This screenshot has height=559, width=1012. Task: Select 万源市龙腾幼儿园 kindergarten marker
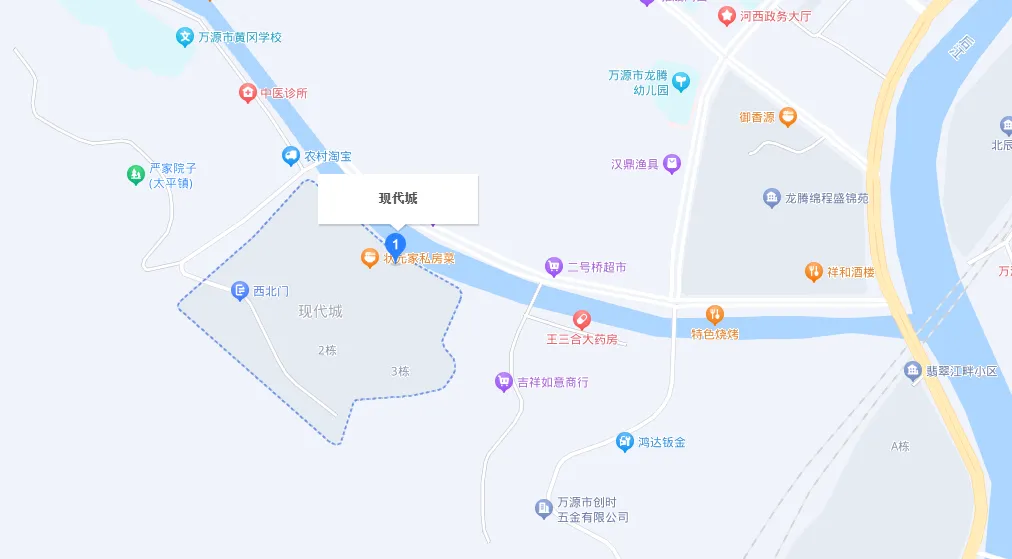click(x=681, y=80)
